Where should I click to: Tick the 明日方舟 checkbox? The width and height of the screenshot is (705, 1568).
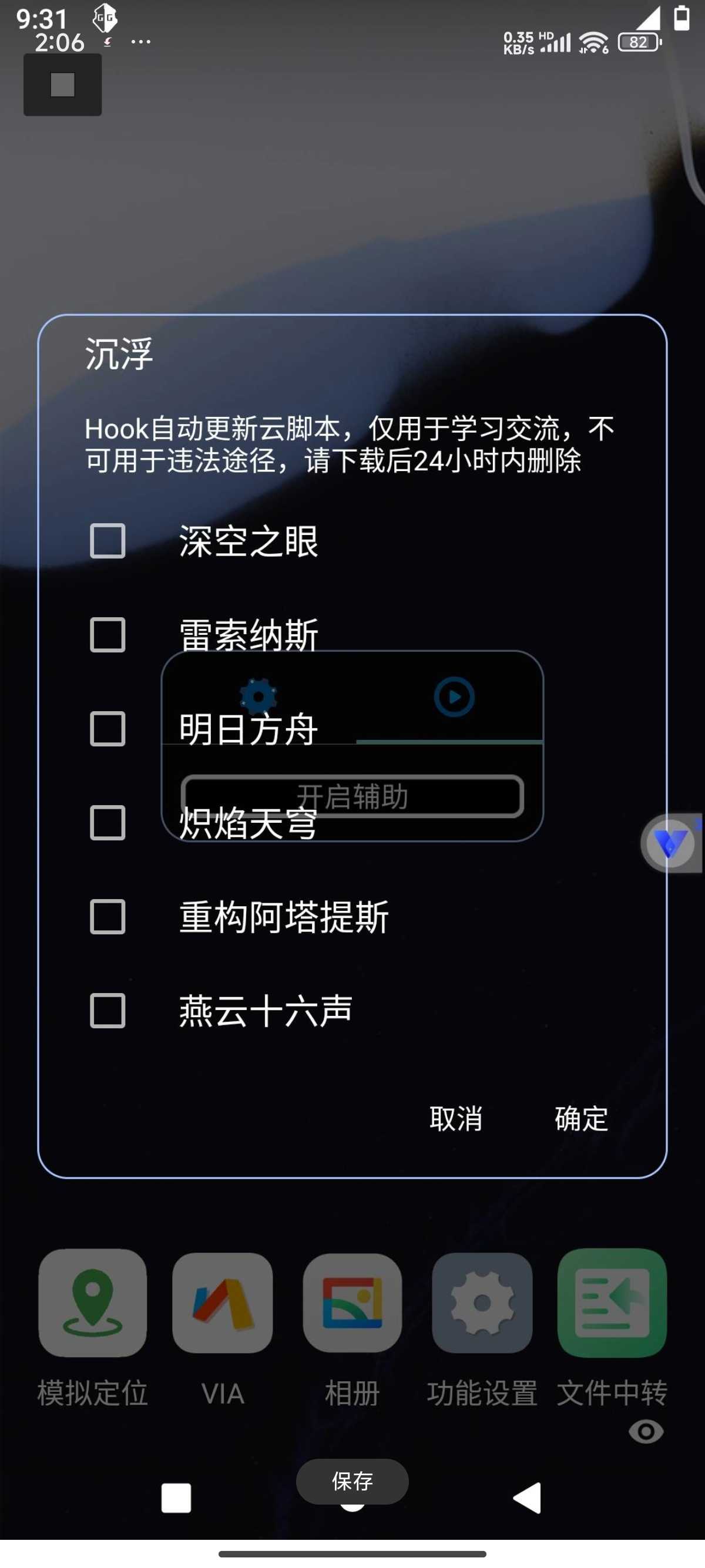click(x=108, y=729)
